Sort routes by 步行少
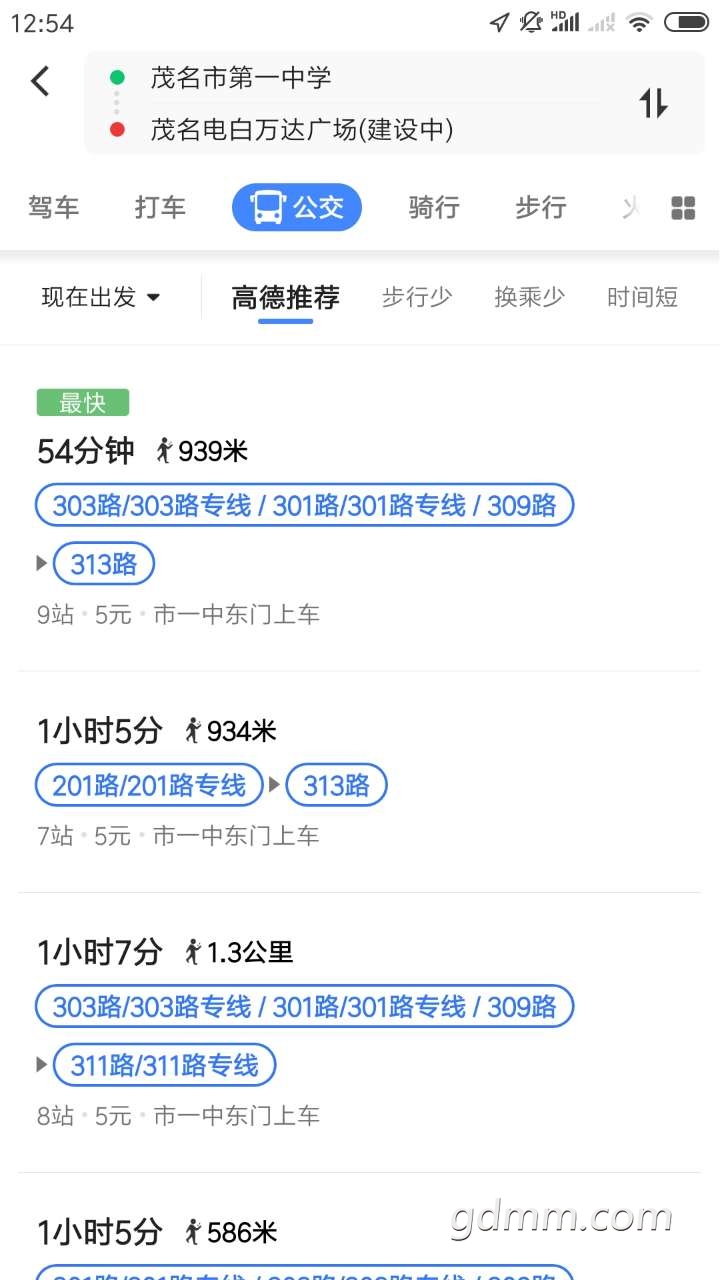The width and height of the screenshot is (720, 1280). [417, 297]
